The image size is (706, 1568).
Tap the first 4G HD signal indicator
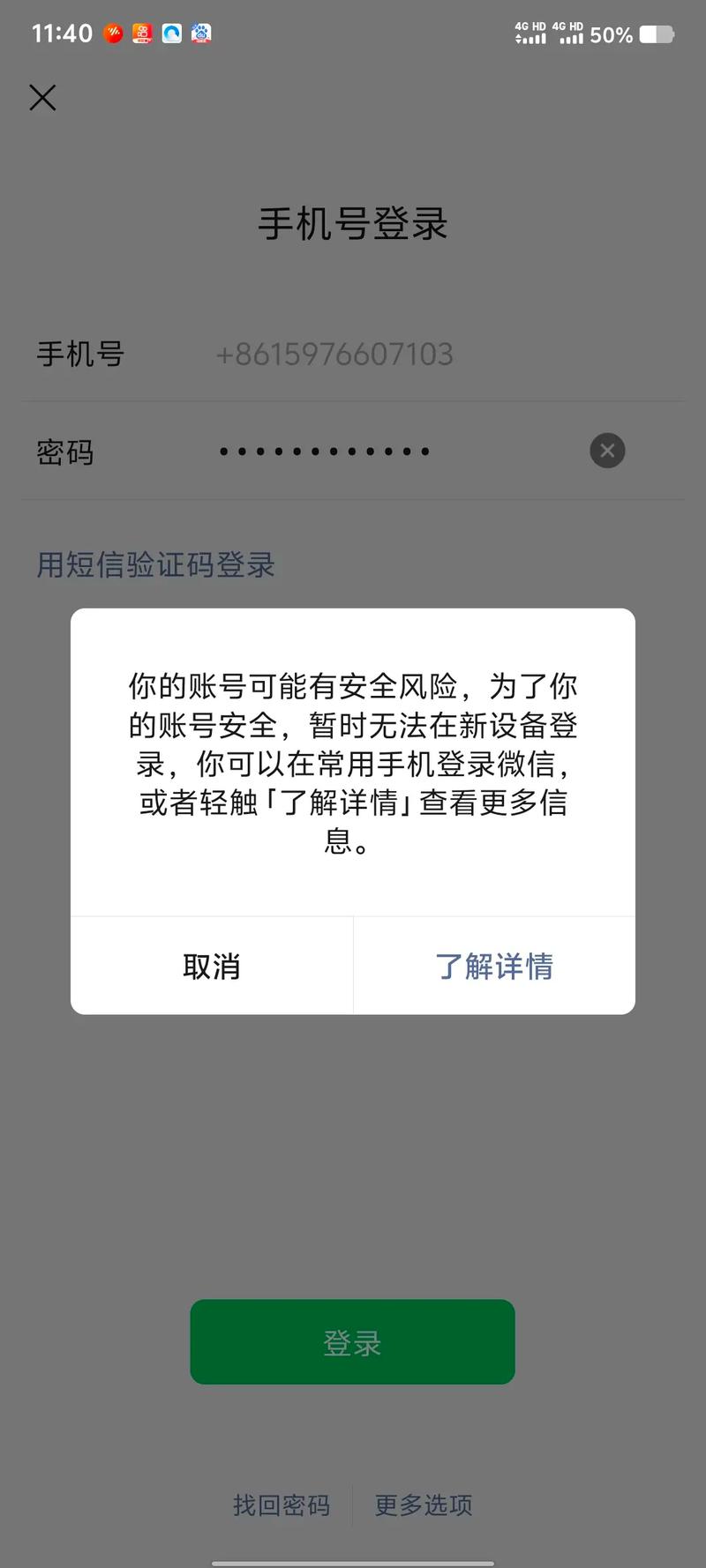point(530,34)
